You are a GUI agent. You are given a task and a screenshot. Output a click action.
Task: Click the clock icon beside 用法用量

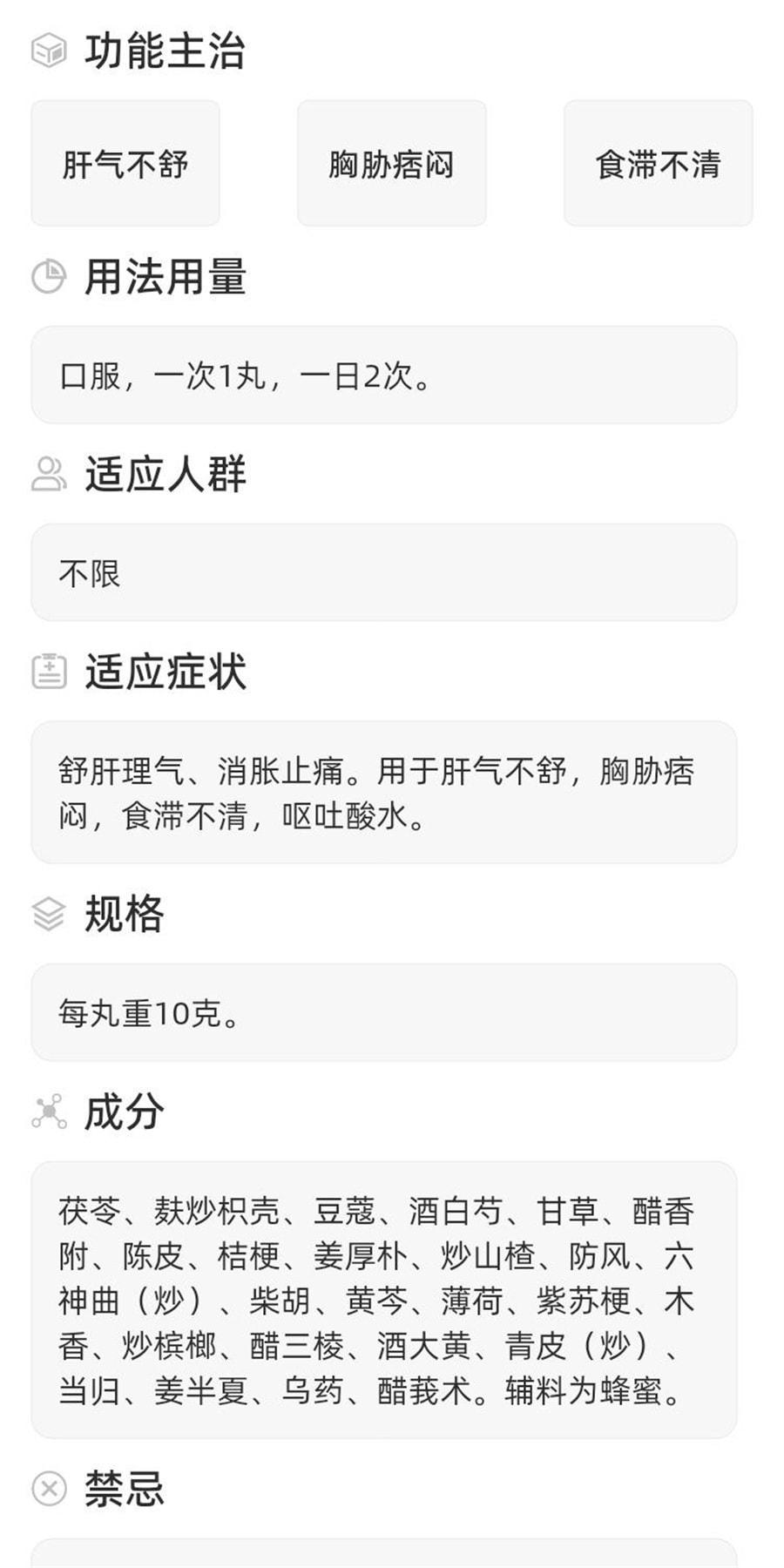click(x=50, y=279)
